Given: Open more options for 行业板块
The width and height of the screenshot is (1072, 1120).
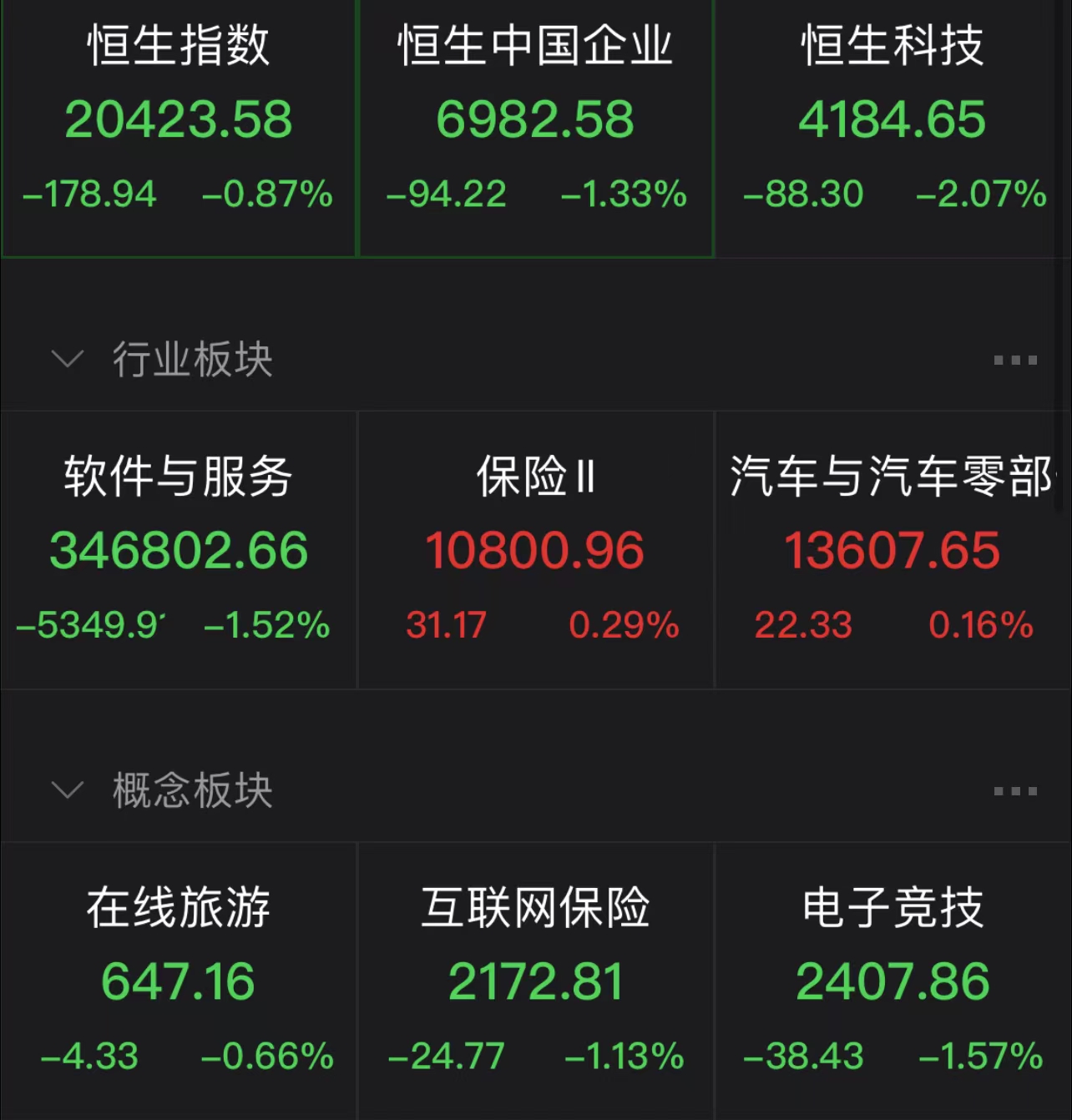Looking at the screenshot, I should click(x=1014, y=361).
